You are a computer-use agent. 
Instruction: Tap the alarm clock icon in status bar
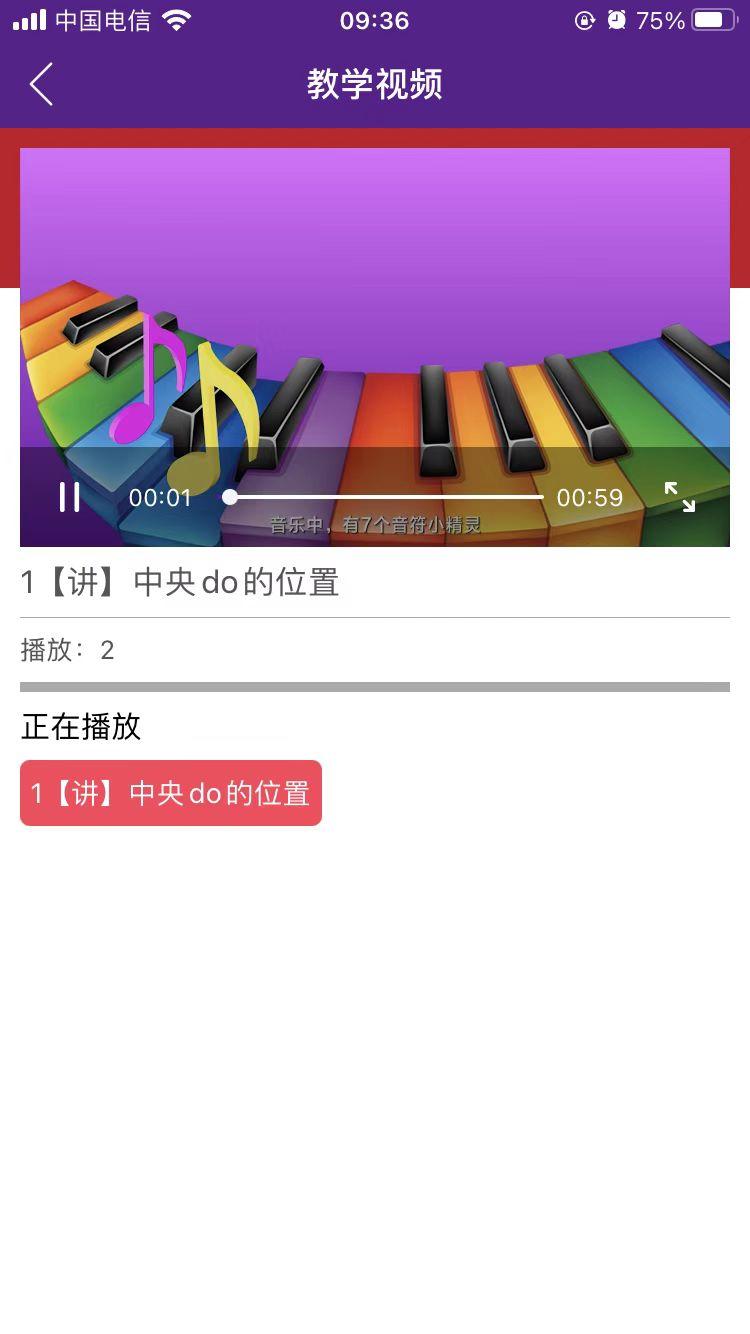(617, 20)
